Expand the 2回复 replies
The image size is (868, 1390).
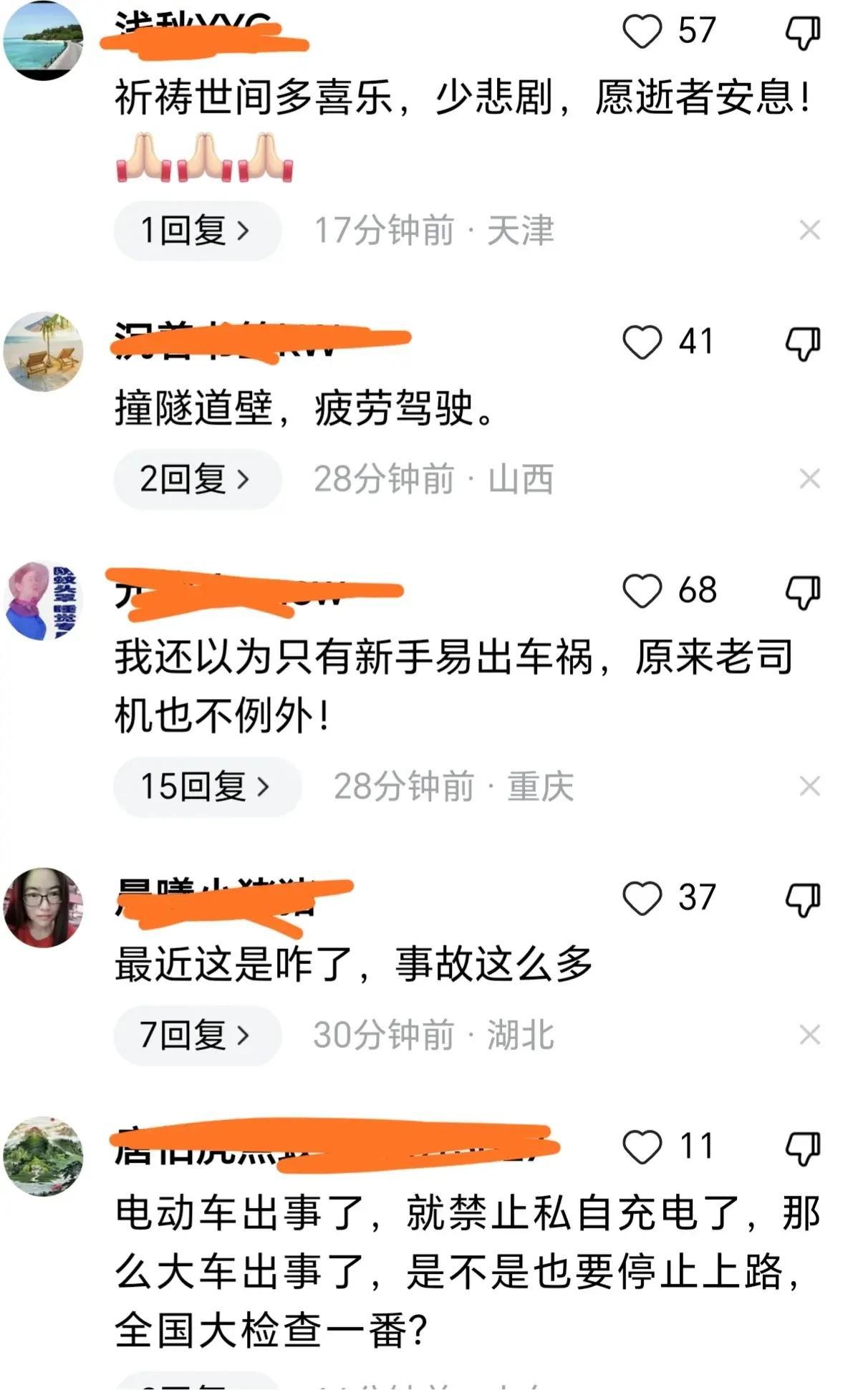coord(196,479)
